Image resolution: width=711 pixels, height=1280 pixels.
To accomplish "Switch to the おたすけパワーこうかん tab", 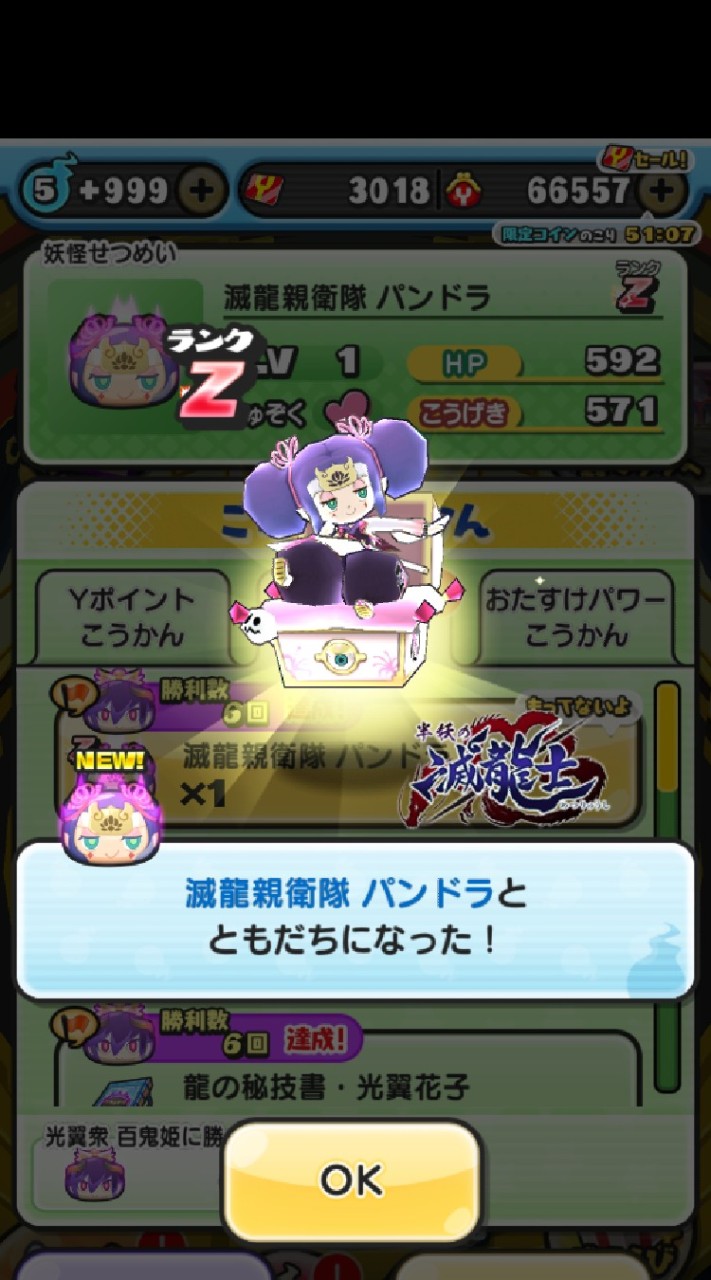I will pyautogui.click(x=575, y=617).
